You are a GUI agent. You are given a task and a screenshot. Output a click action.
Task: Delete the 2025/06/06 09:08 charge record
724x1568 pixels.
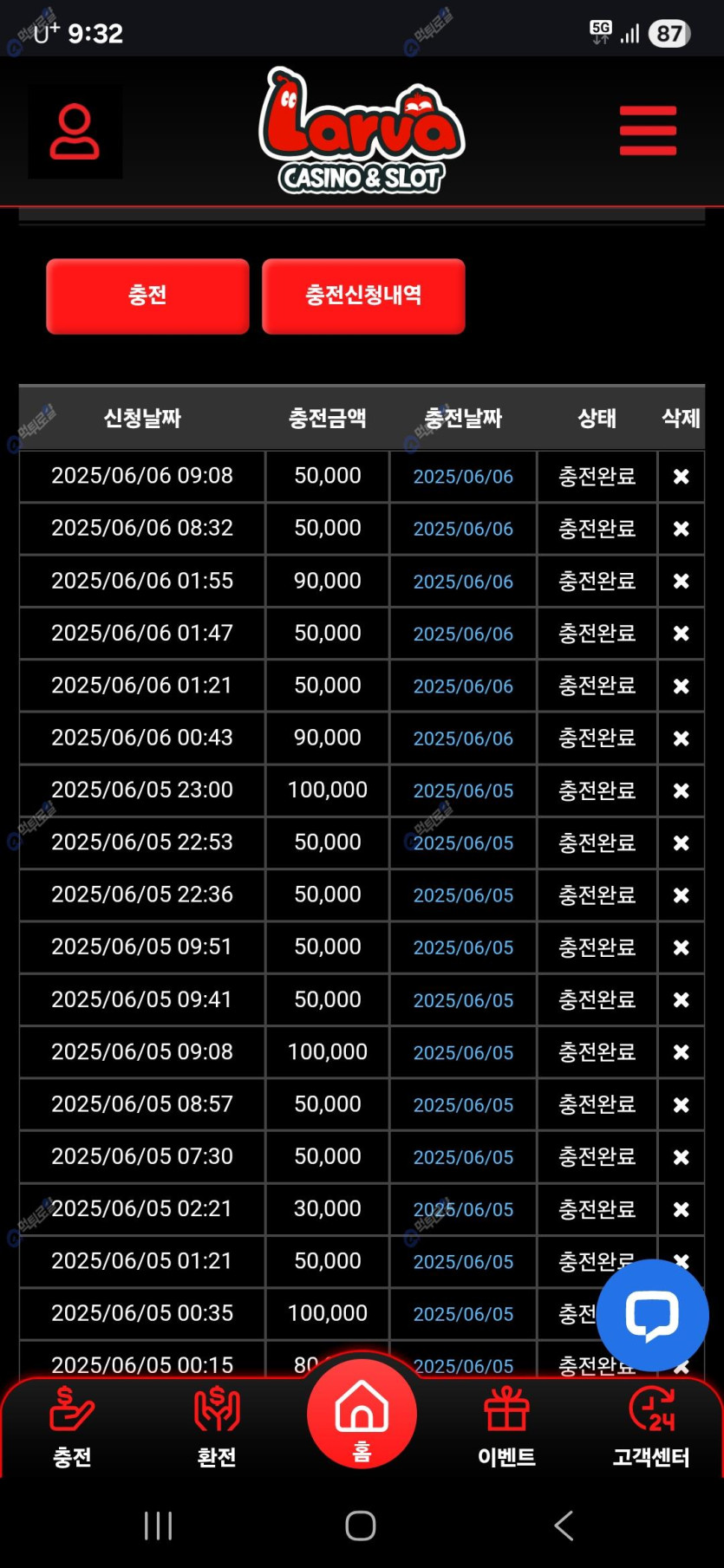click(x=682, y=477)
